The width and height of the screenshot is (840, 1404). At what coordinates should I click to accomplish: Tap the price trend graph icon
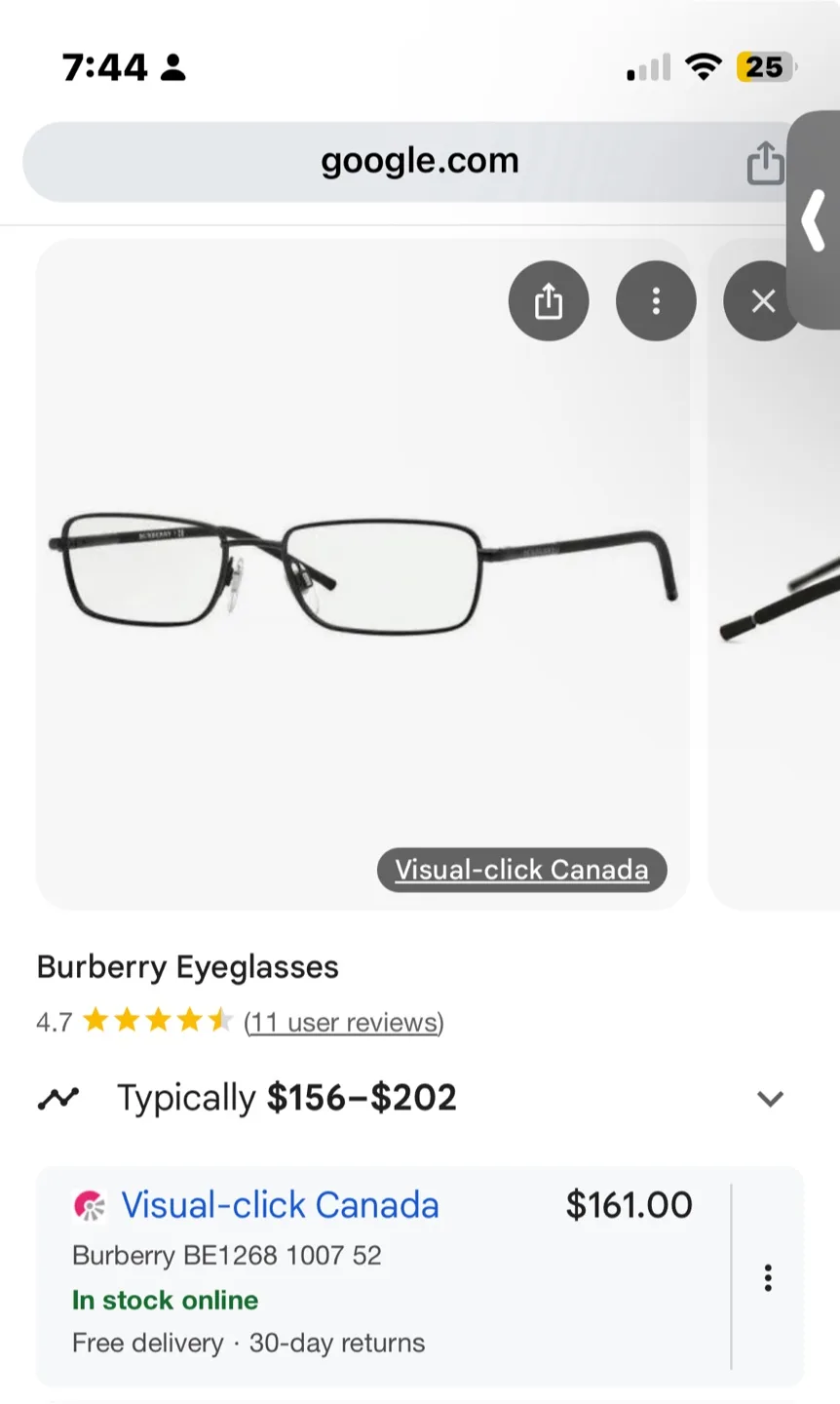58,1097
